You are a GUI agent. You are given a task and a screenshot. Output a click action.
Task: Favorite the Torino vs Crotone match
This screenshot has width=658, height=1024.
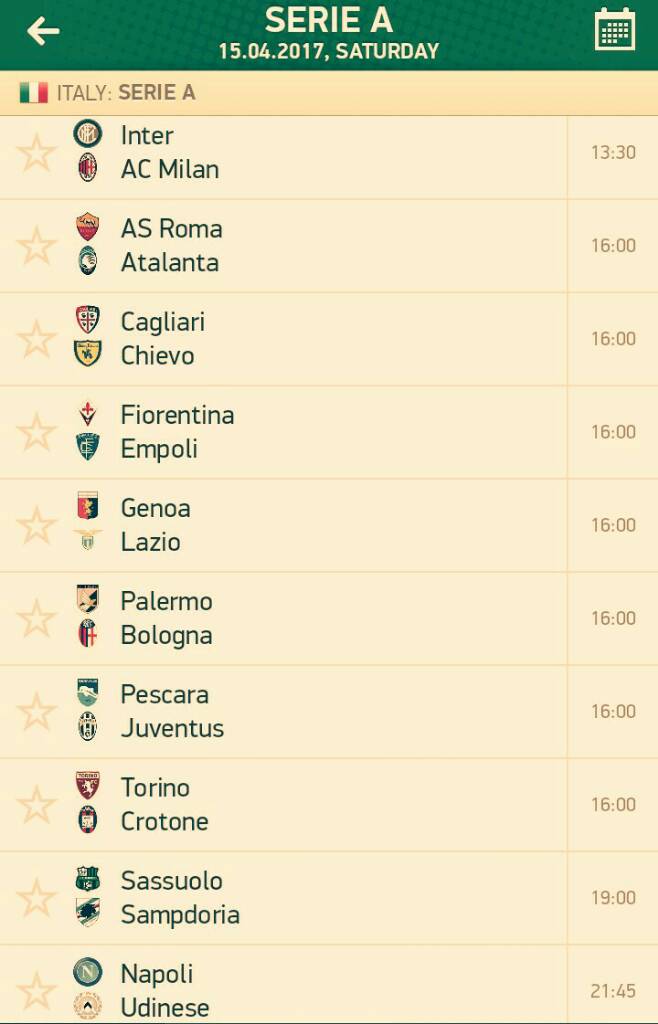pyautogui.click(x=37, y=804)
